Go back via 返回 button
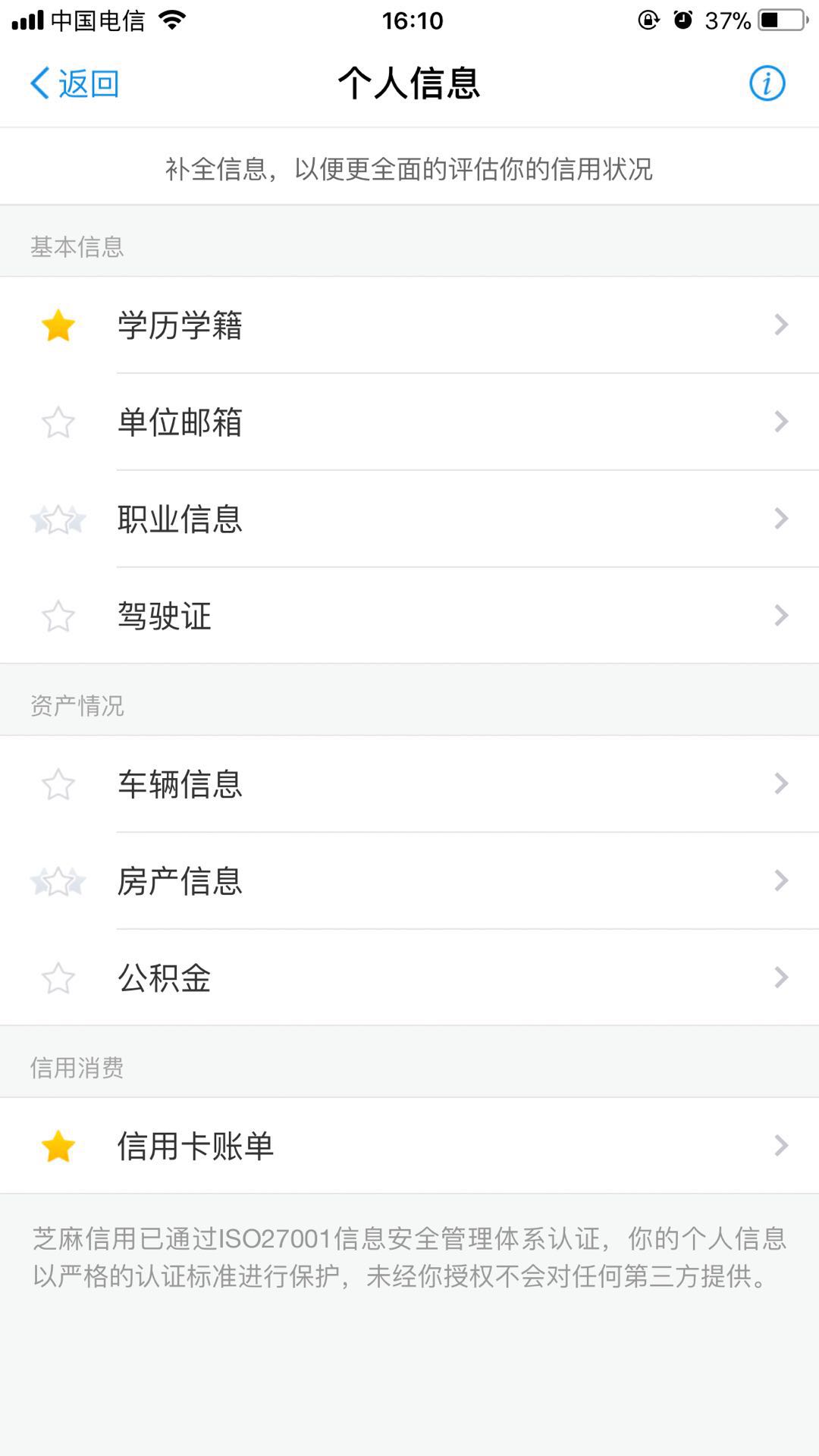This screenshot has width=819, height=1456. 74,83
